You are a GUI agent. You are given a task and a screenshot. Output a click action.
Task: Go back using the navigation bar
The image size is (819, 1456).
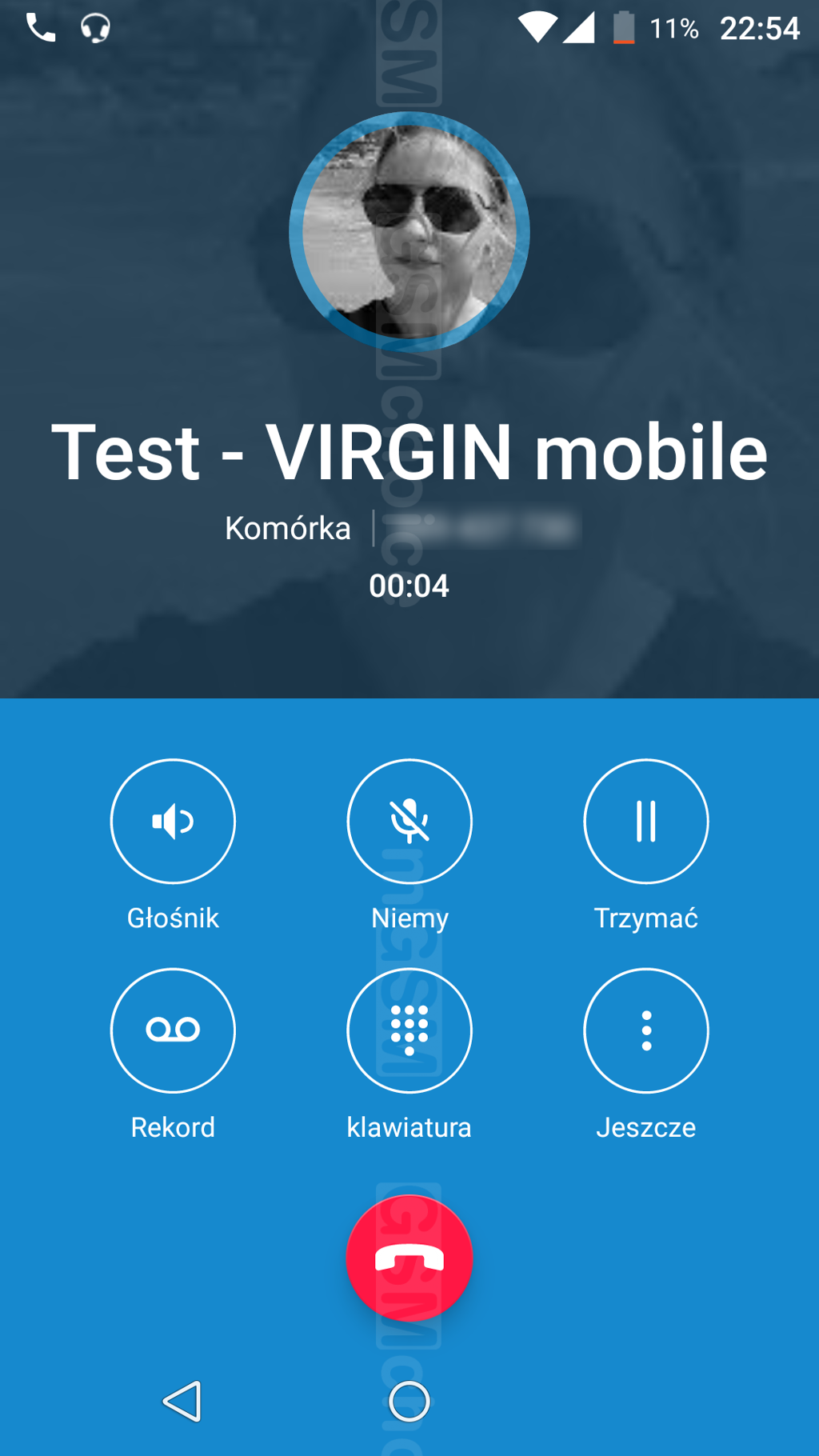[x=182, y=1402]
